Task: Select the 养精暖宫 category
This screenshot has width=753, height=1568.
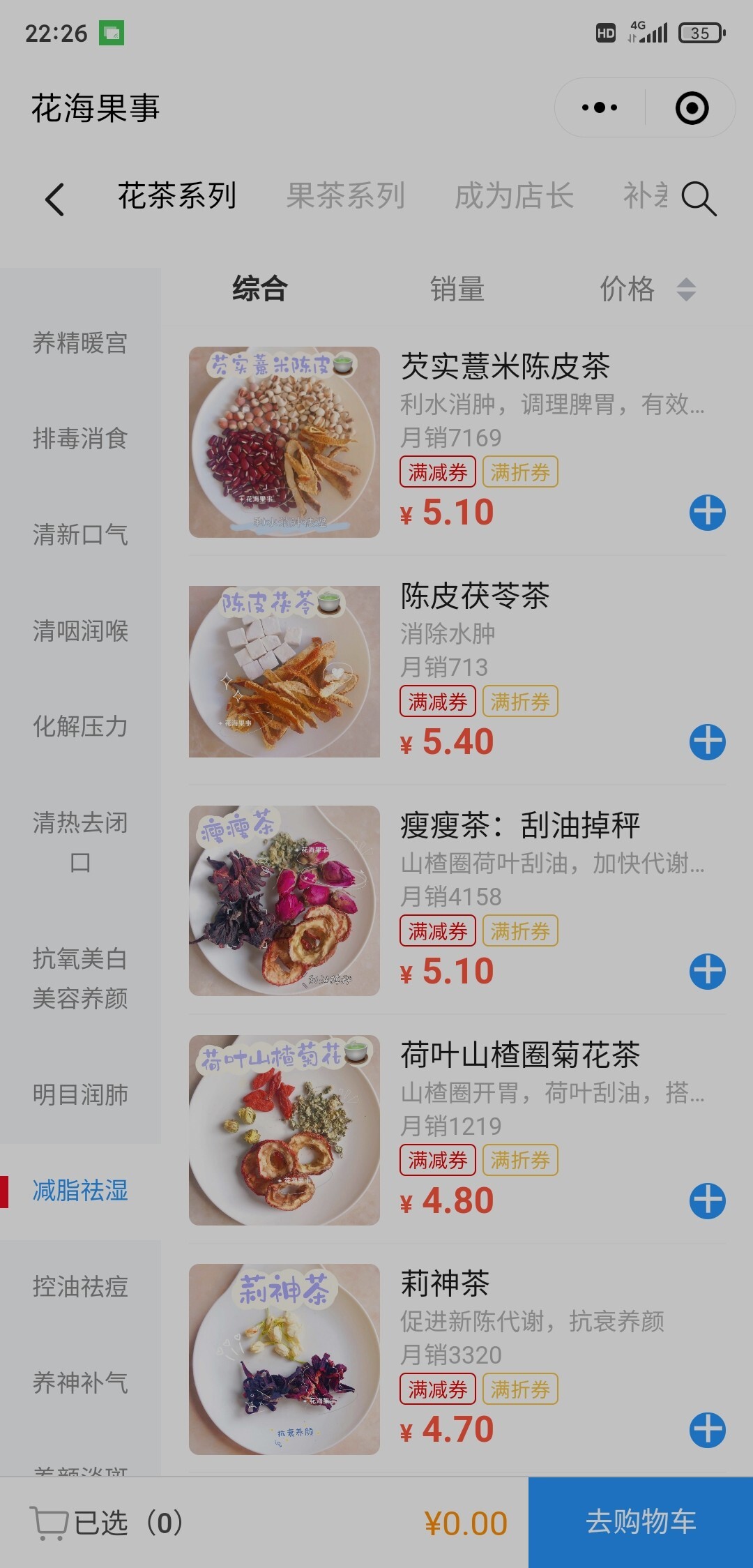Action: click(80, 343)
